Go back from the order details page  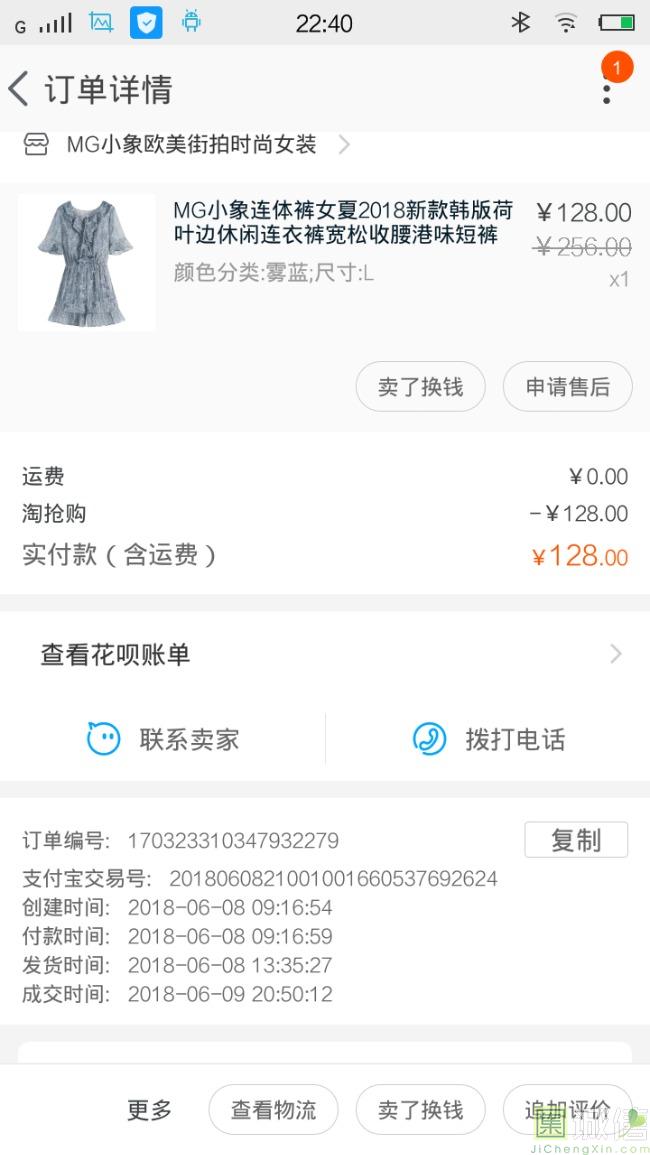(20, 89)
